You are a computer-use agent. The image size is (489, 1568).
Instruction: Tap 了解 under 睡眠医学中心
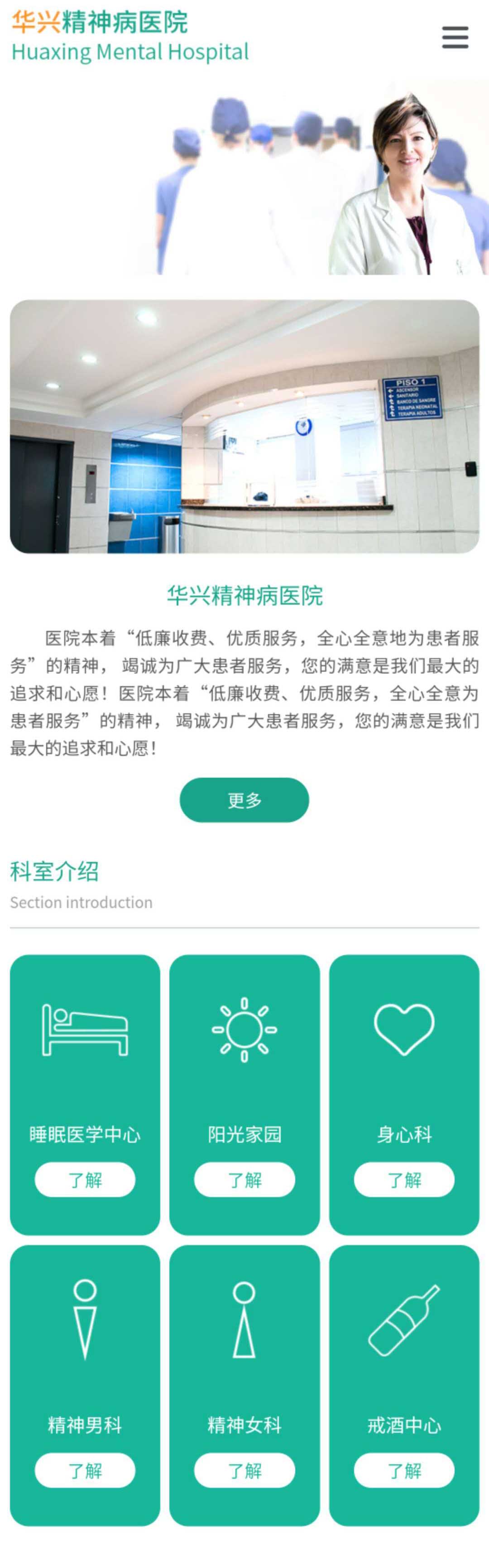(85, 1179)
